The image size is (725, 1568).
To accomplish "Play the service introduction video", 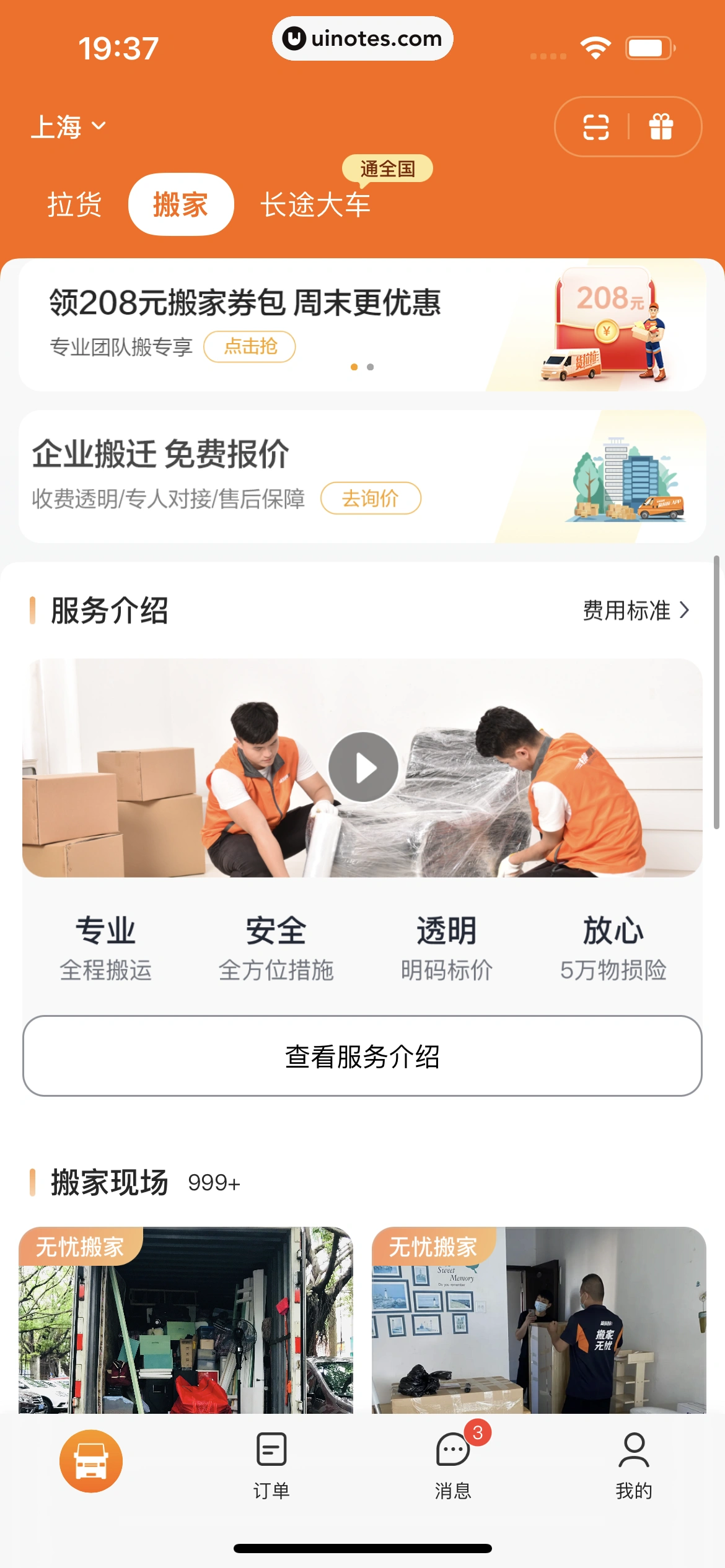I will (362, 766).
